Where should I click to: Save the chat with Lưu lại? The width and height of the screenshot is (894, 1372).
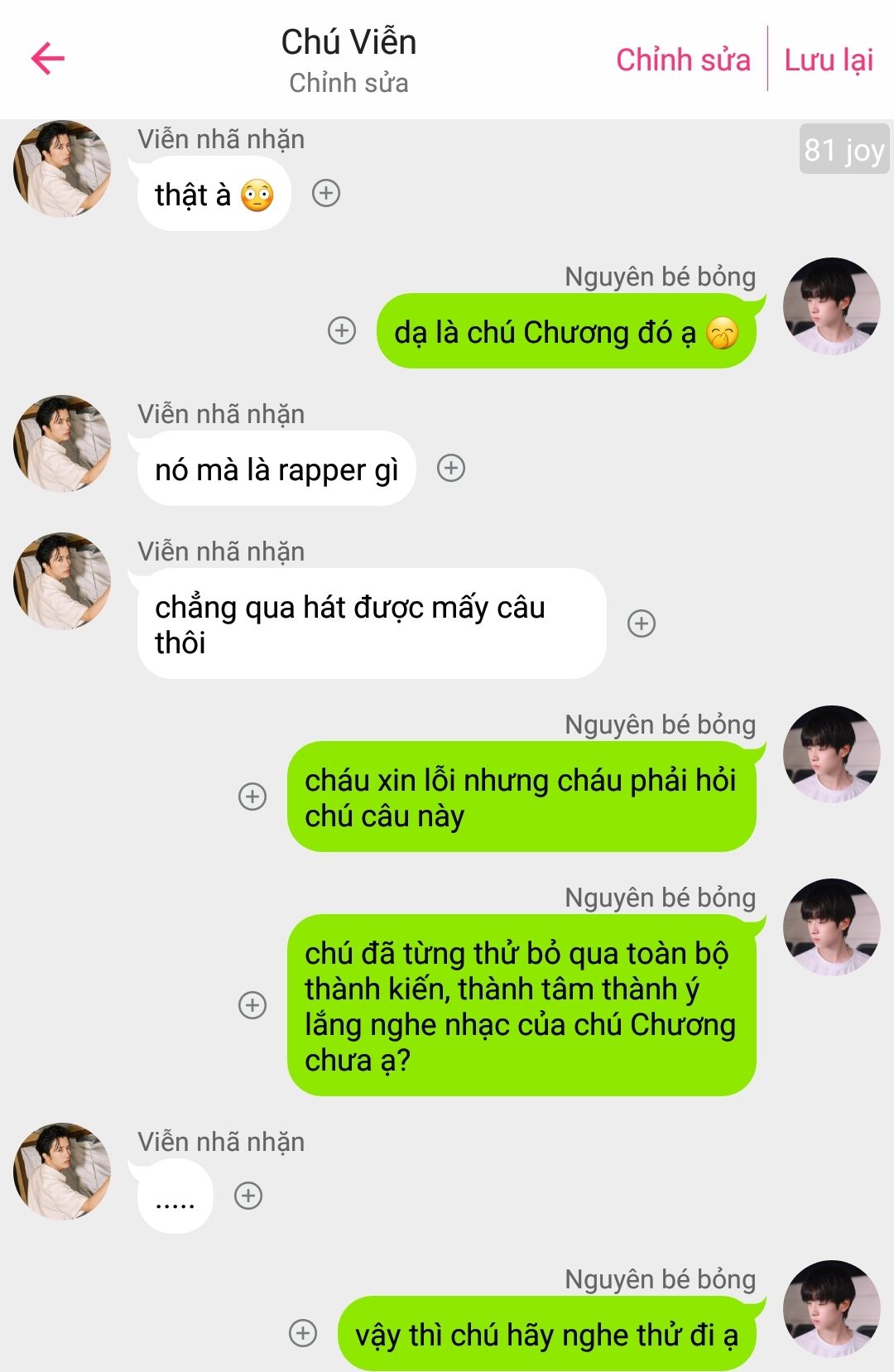coord(829,60)
